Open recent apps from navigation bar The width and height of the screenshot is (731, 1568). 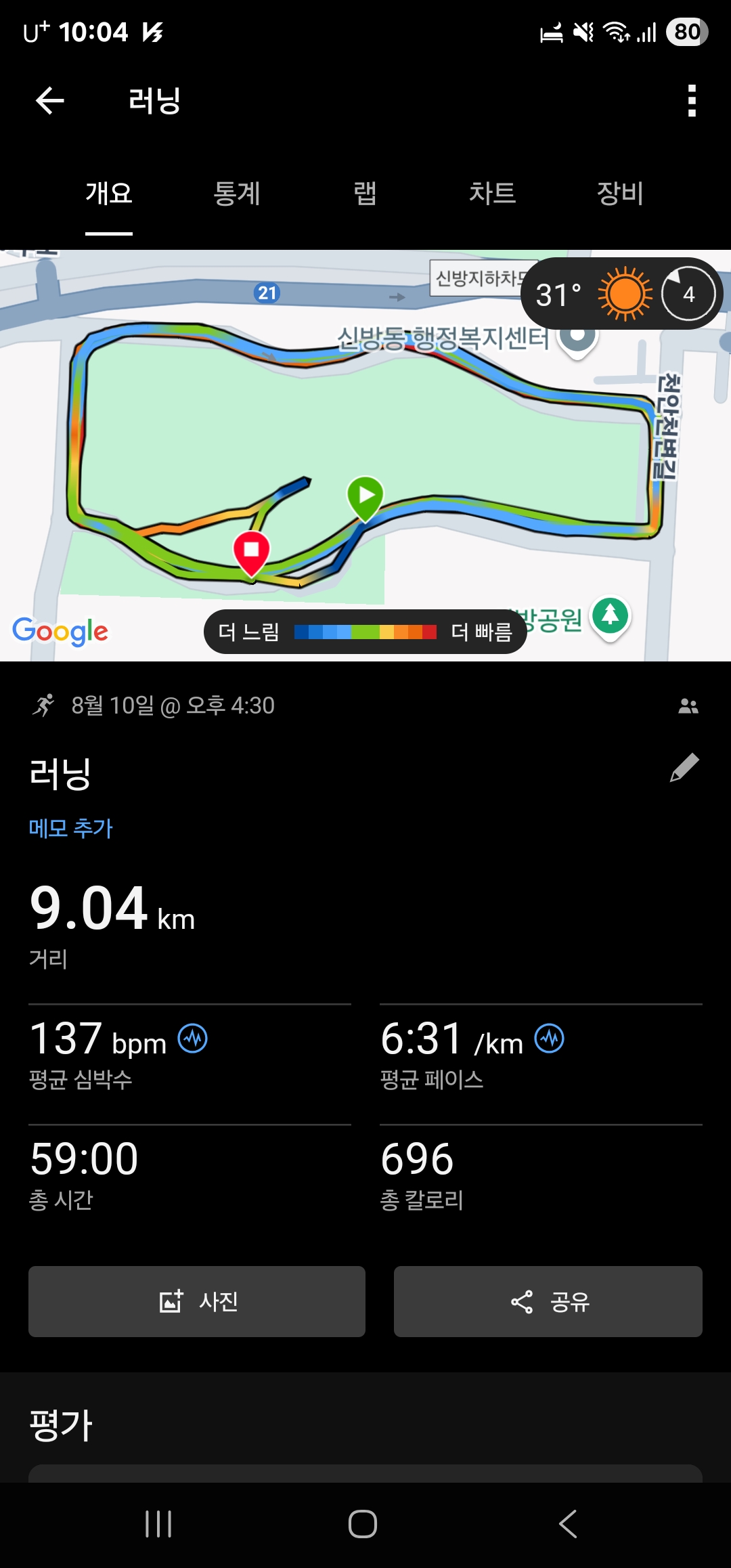158,1524
